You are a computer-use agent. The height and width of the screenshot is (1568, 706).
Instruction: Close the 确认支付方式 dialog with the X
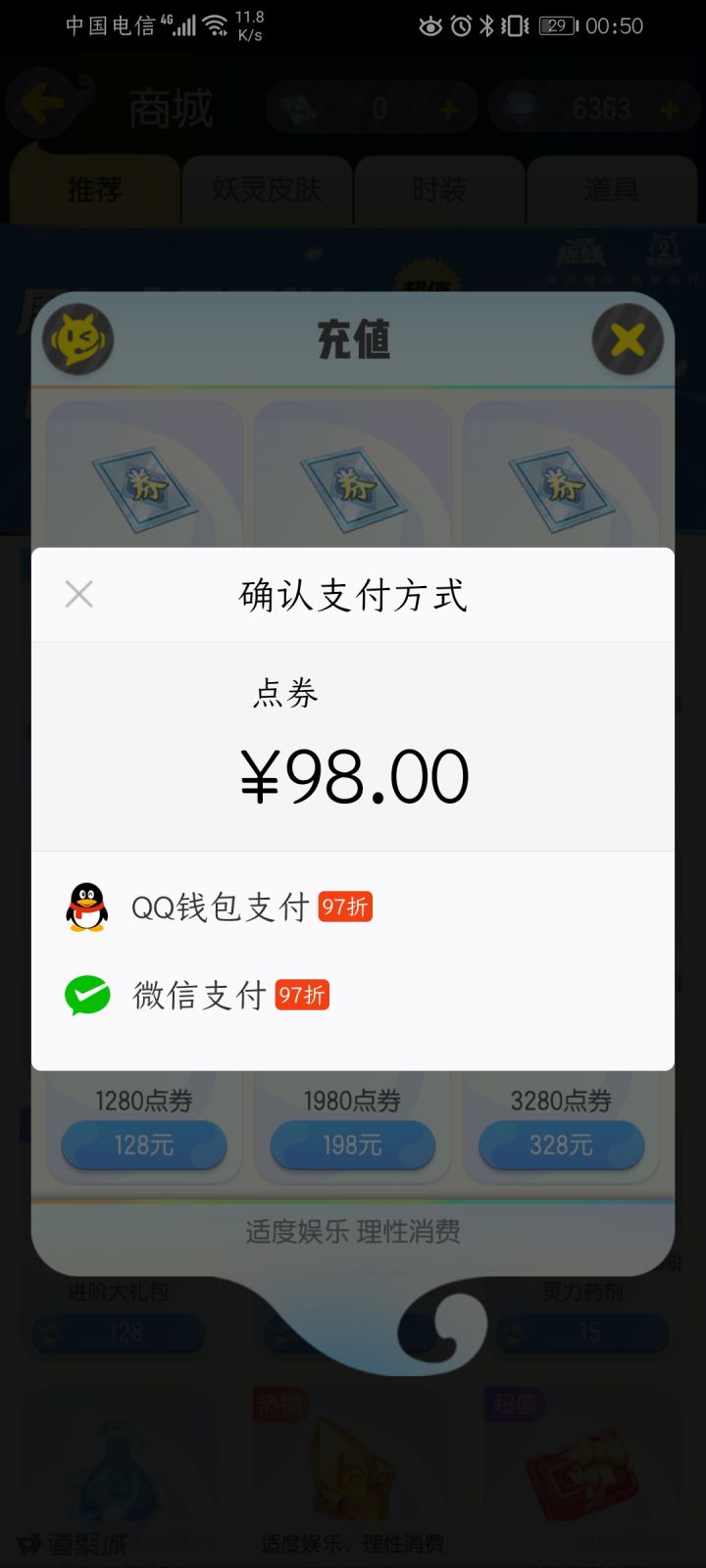point(78,594)
